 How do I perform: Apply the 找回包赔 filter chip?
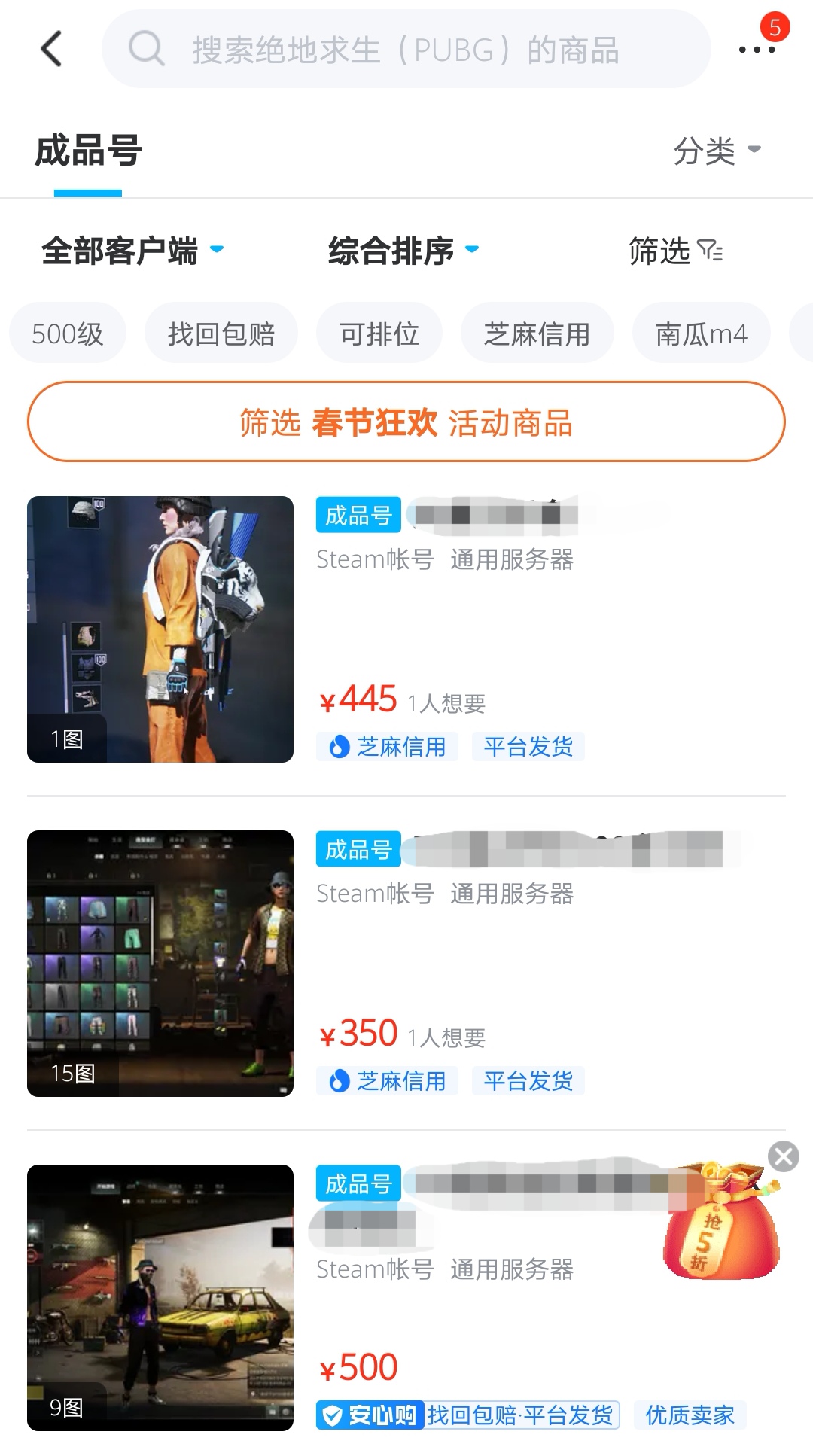click(221, 334)
